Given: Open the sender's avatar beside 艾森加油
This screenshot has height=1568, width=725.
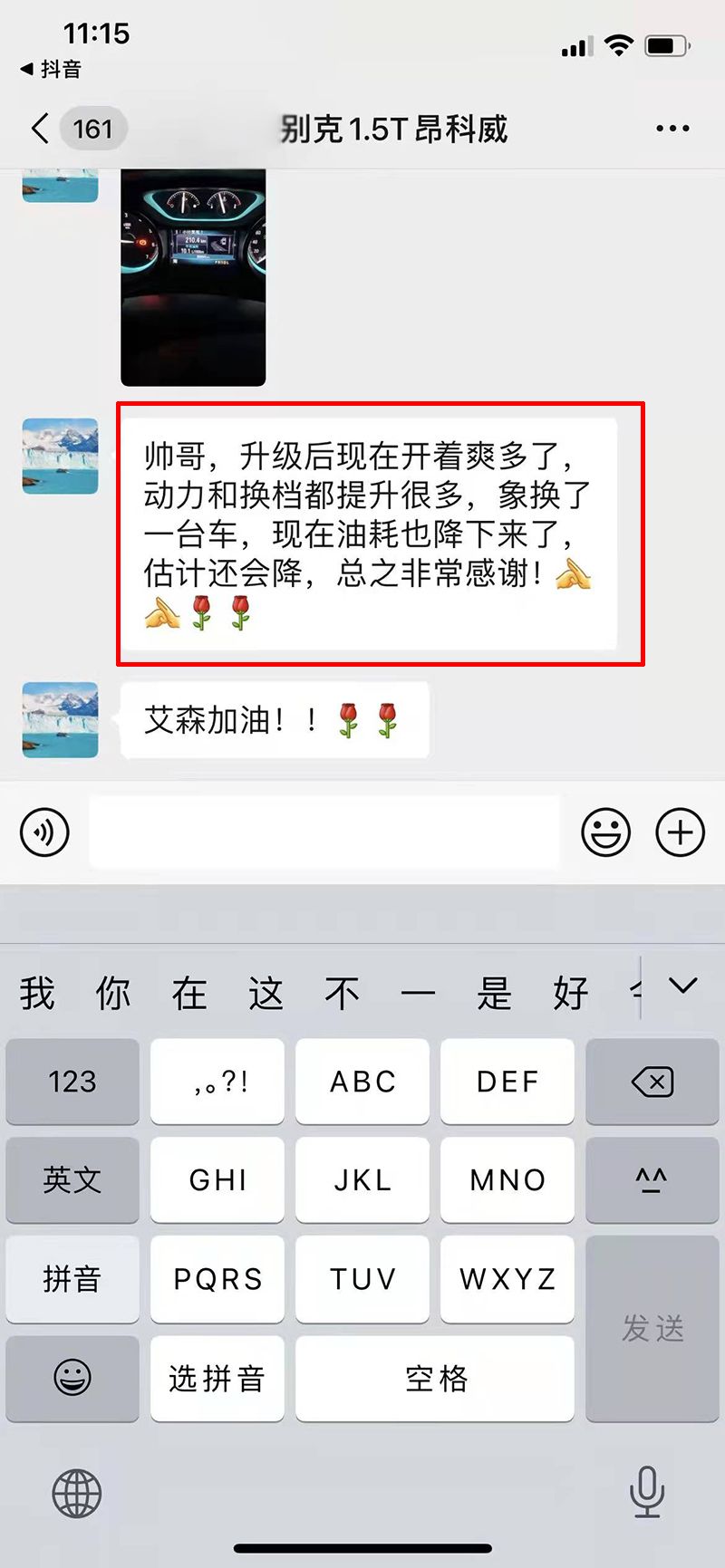Looking at the screenshot, I should click(x=61, y=720).
